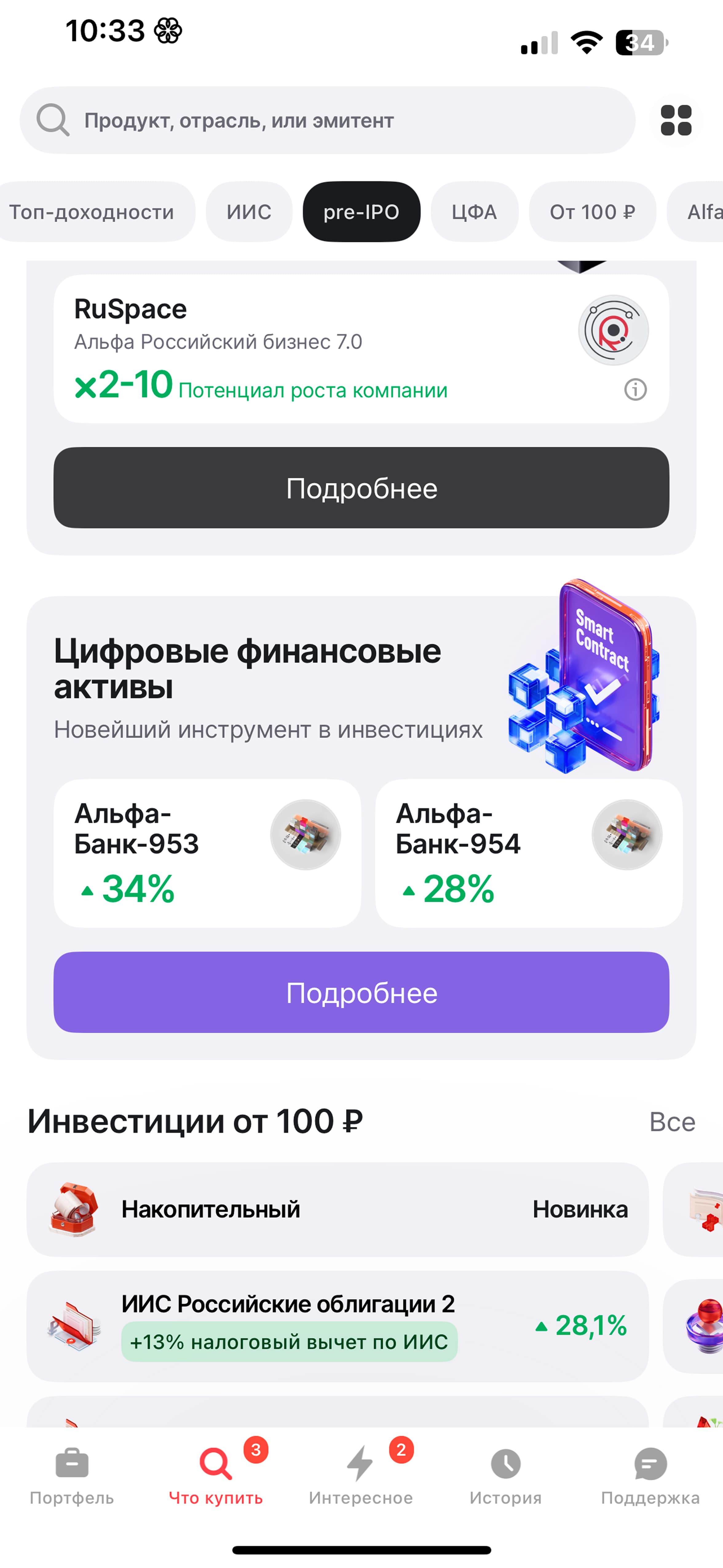The height and width of the screenshot is (1568, 723).
Task: Tap the product search field
Action: pyautogui.click(x=329, y=120)
